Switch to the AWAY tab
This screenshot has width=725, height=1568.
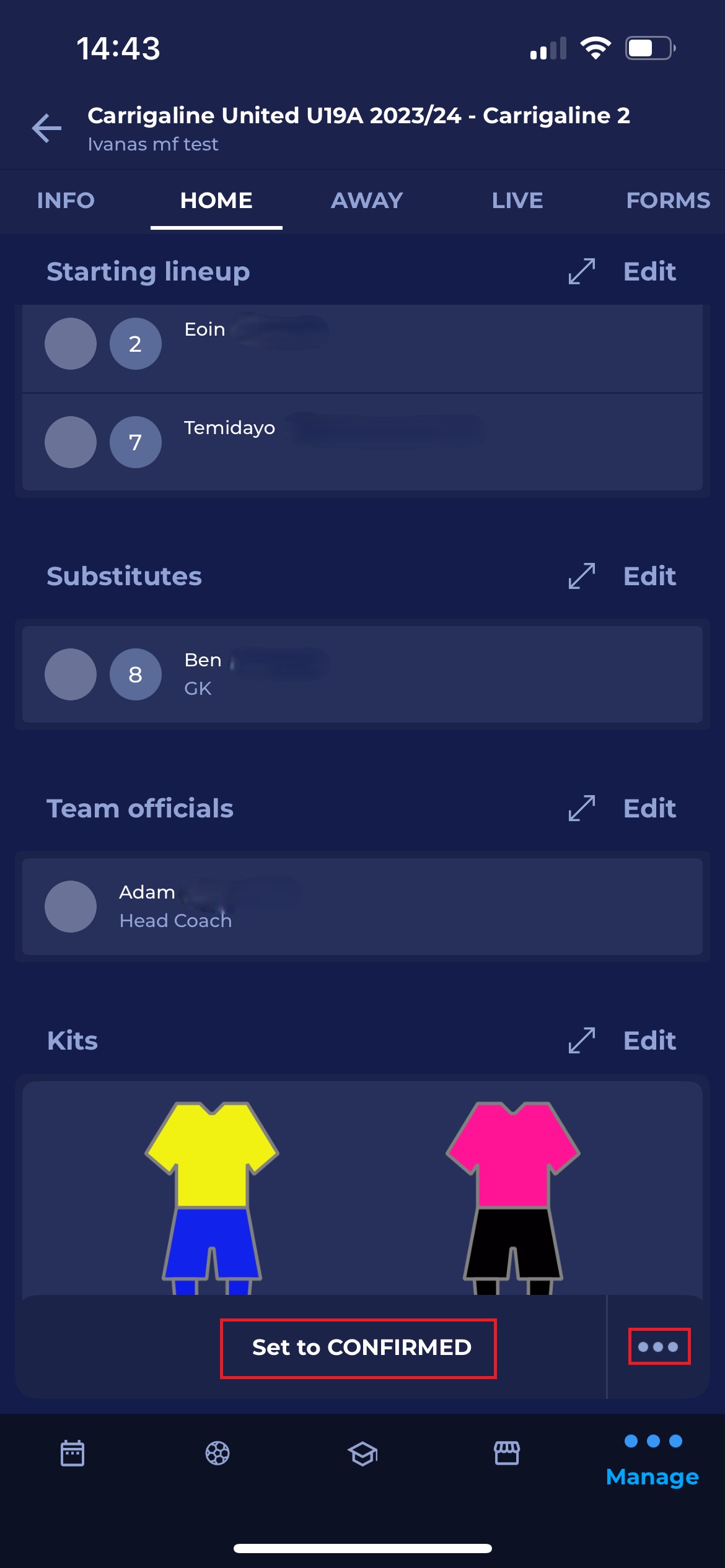[367, 200]
